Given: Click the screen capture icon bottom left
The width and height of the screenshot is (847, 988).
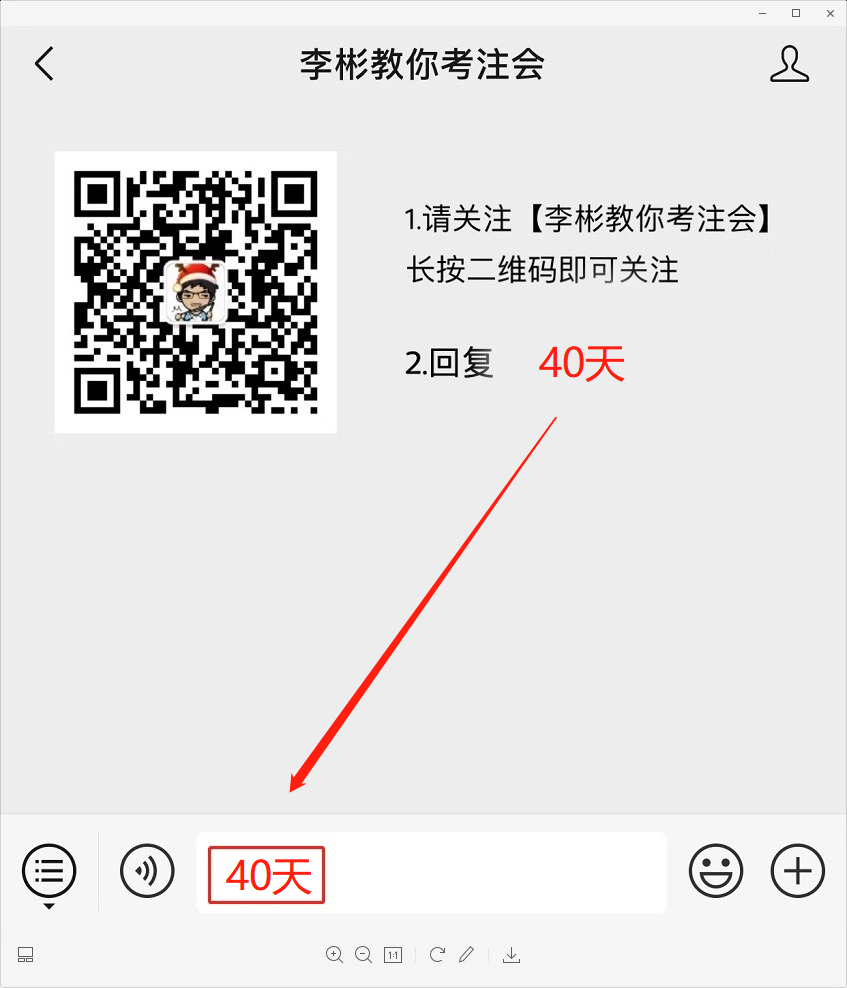Looking at the screenshot, I should point(24,955).
